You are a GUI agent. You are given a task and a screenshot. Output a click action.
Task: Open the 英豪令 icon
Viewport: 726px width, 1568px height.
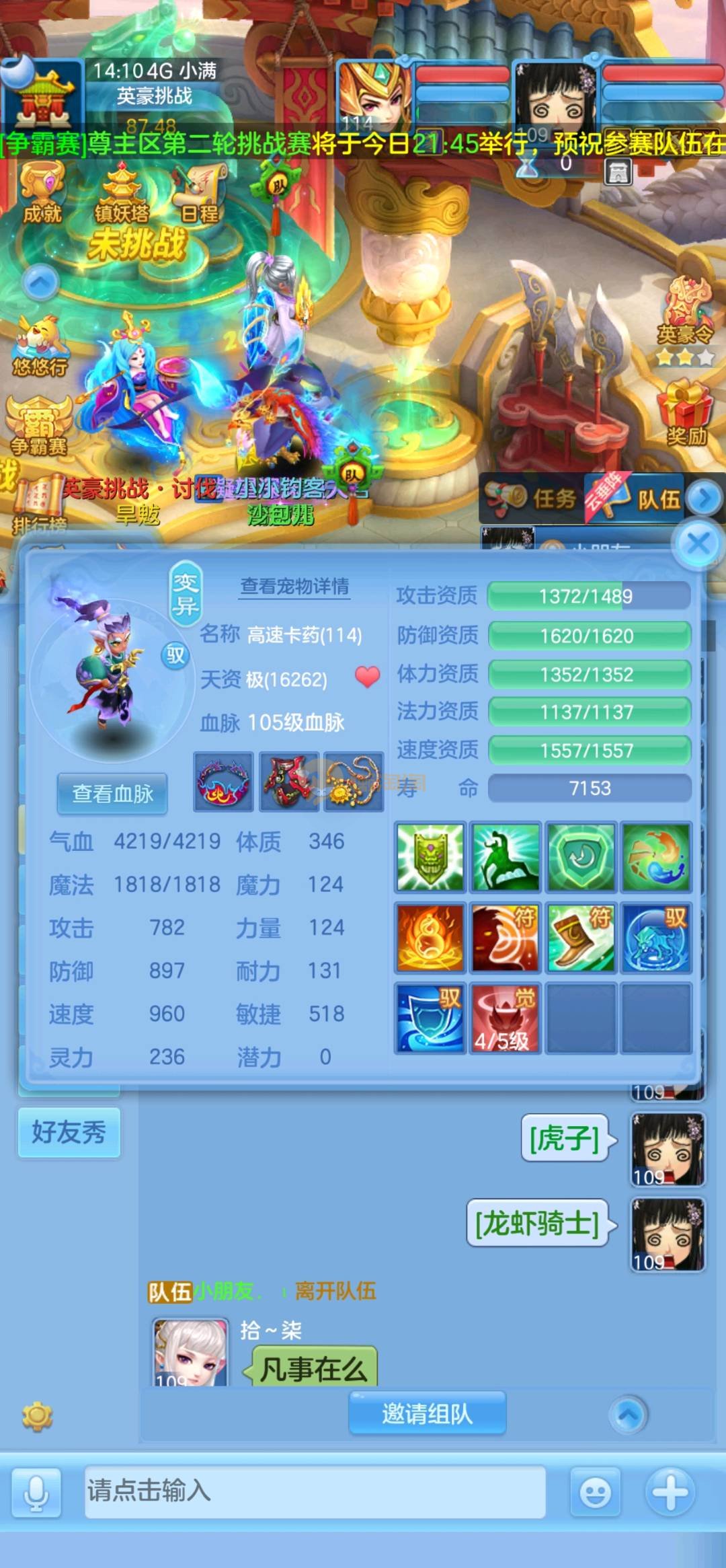coord(684,315)
